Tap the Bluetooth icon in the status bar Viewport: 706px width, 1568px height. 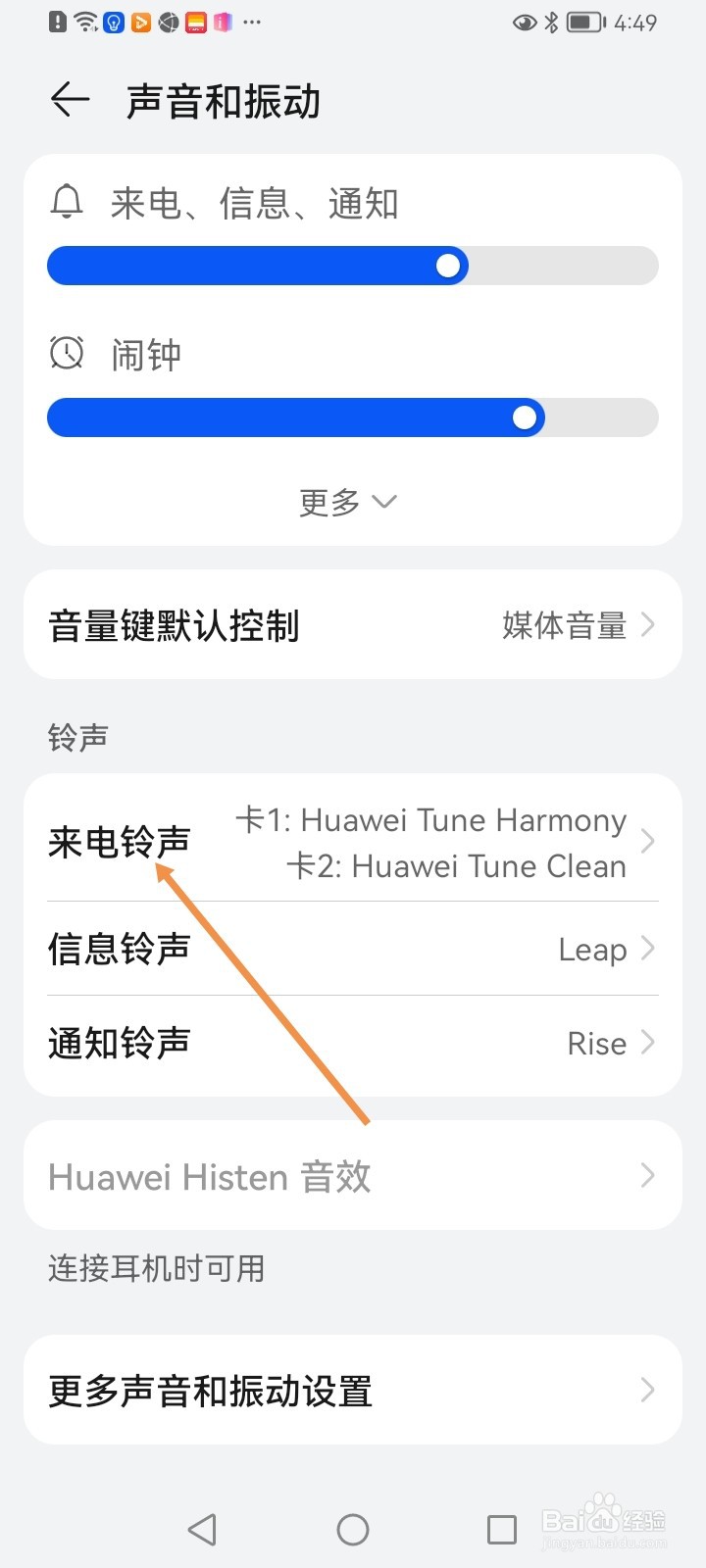pos(552,22)
